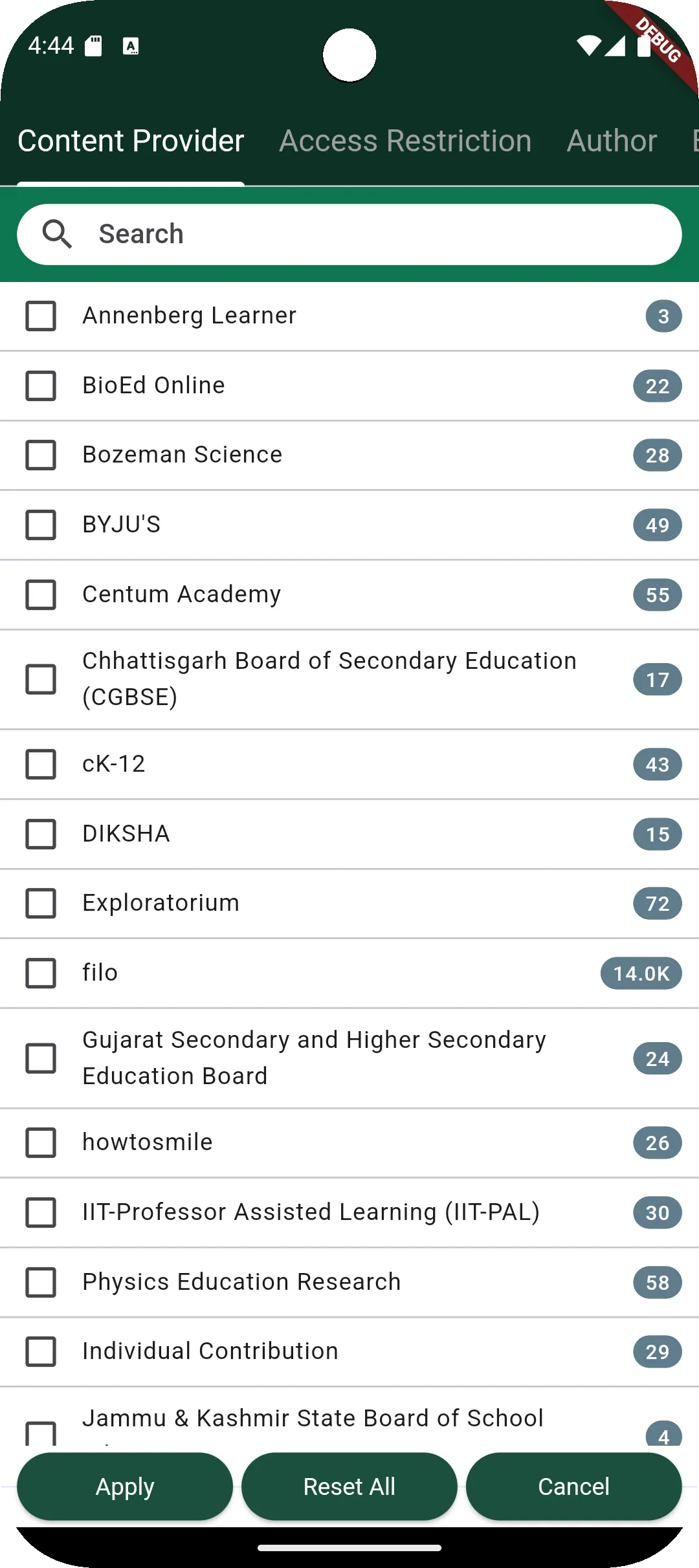Click inside the Search field

click(349, 234)
